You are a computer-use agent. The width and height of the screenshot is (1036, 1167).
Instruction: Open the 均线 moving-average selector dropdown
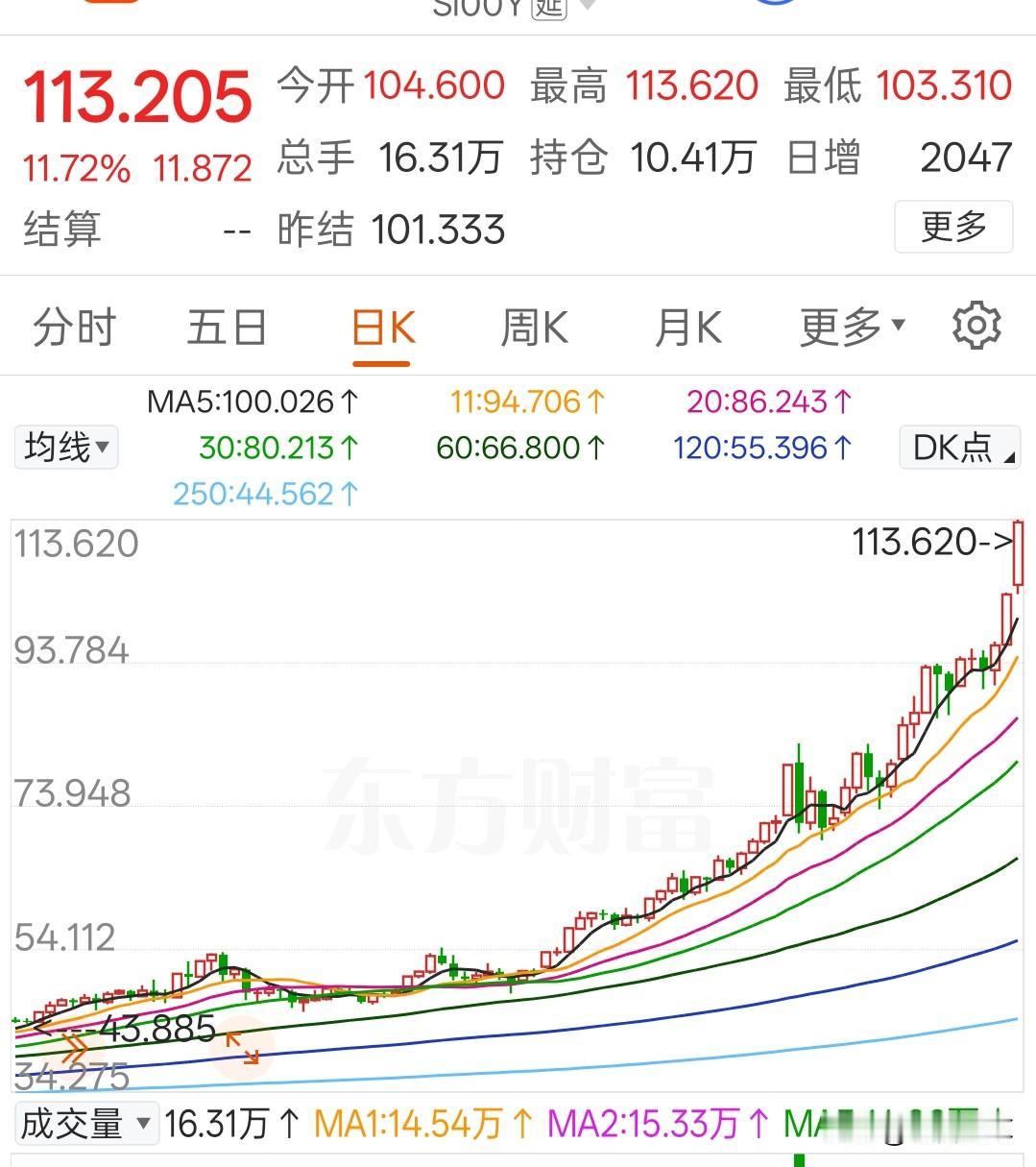click(x=65, y=447)
